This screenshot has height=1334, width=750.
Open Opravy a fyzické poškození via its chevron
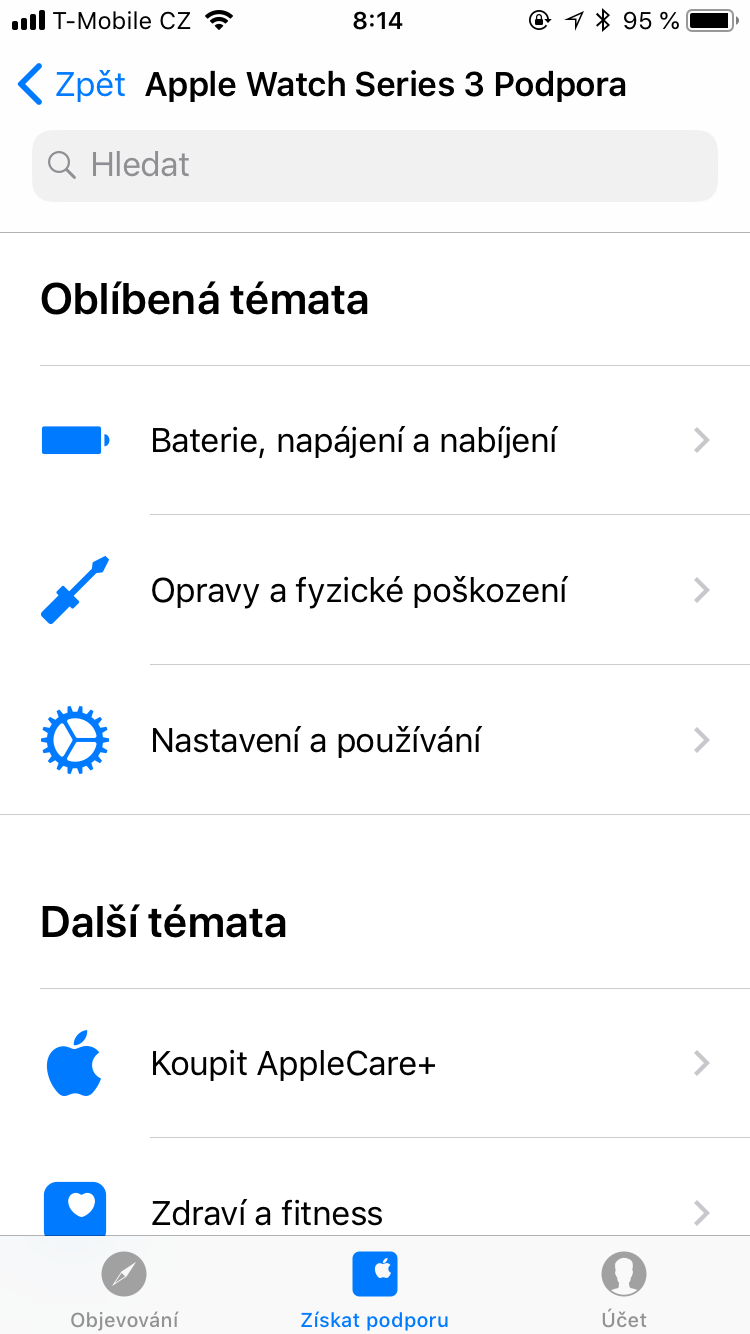click(702, 590)
